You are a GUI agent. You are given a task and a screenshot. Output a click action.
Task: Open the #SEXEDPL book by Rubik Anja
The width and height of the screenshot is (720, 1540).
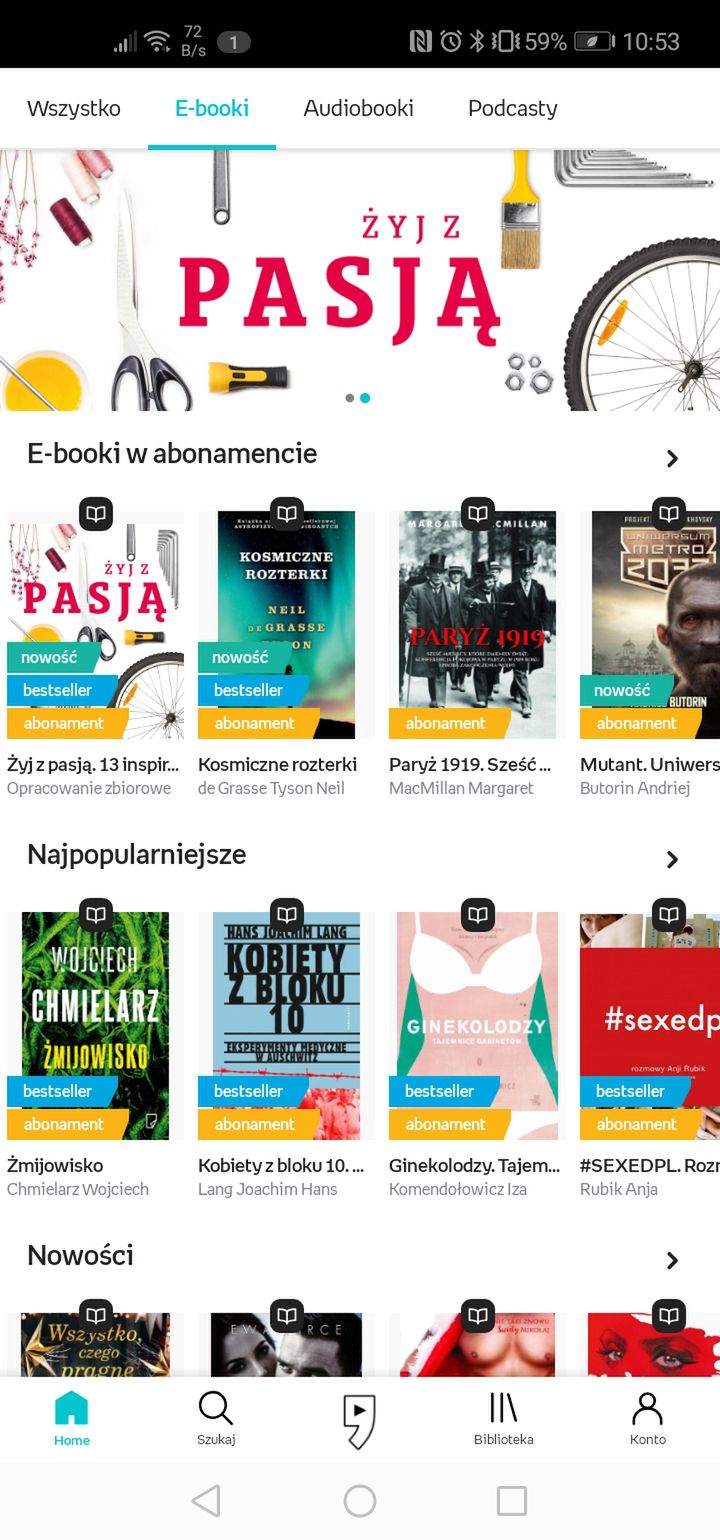(x=650, y=1049)
